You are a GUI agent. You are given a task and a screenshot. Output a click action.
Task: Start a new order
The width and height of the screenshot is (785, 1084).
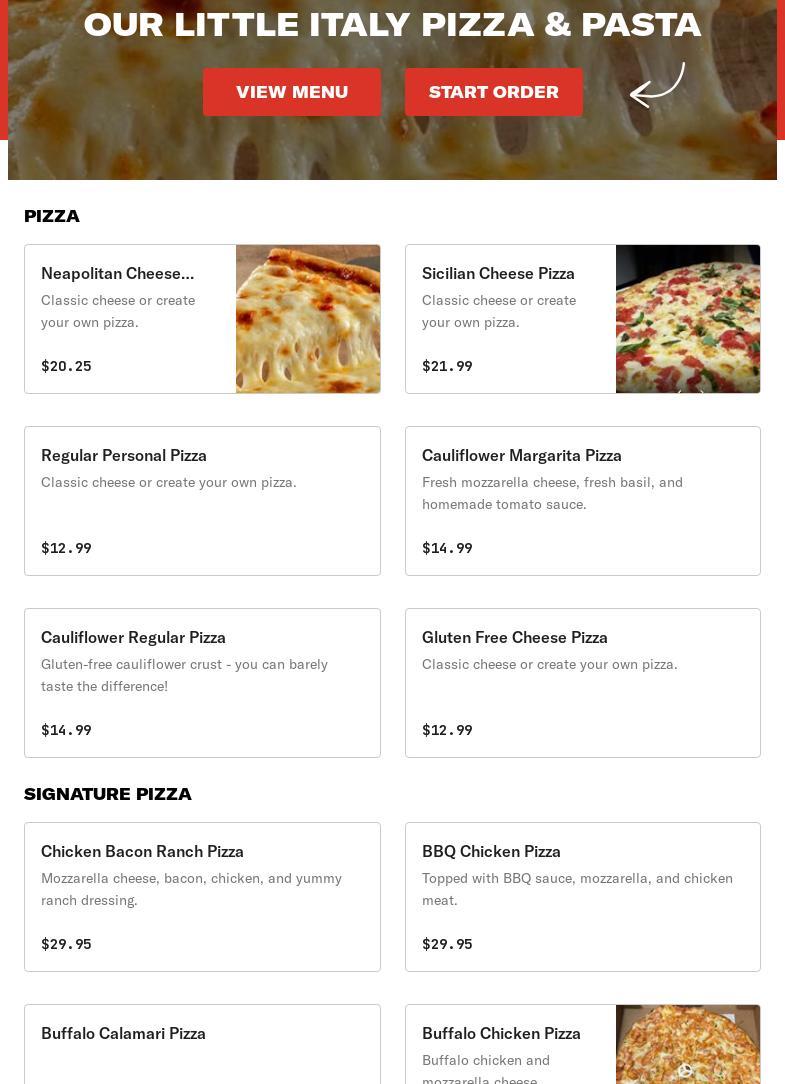tap(493, 92)
